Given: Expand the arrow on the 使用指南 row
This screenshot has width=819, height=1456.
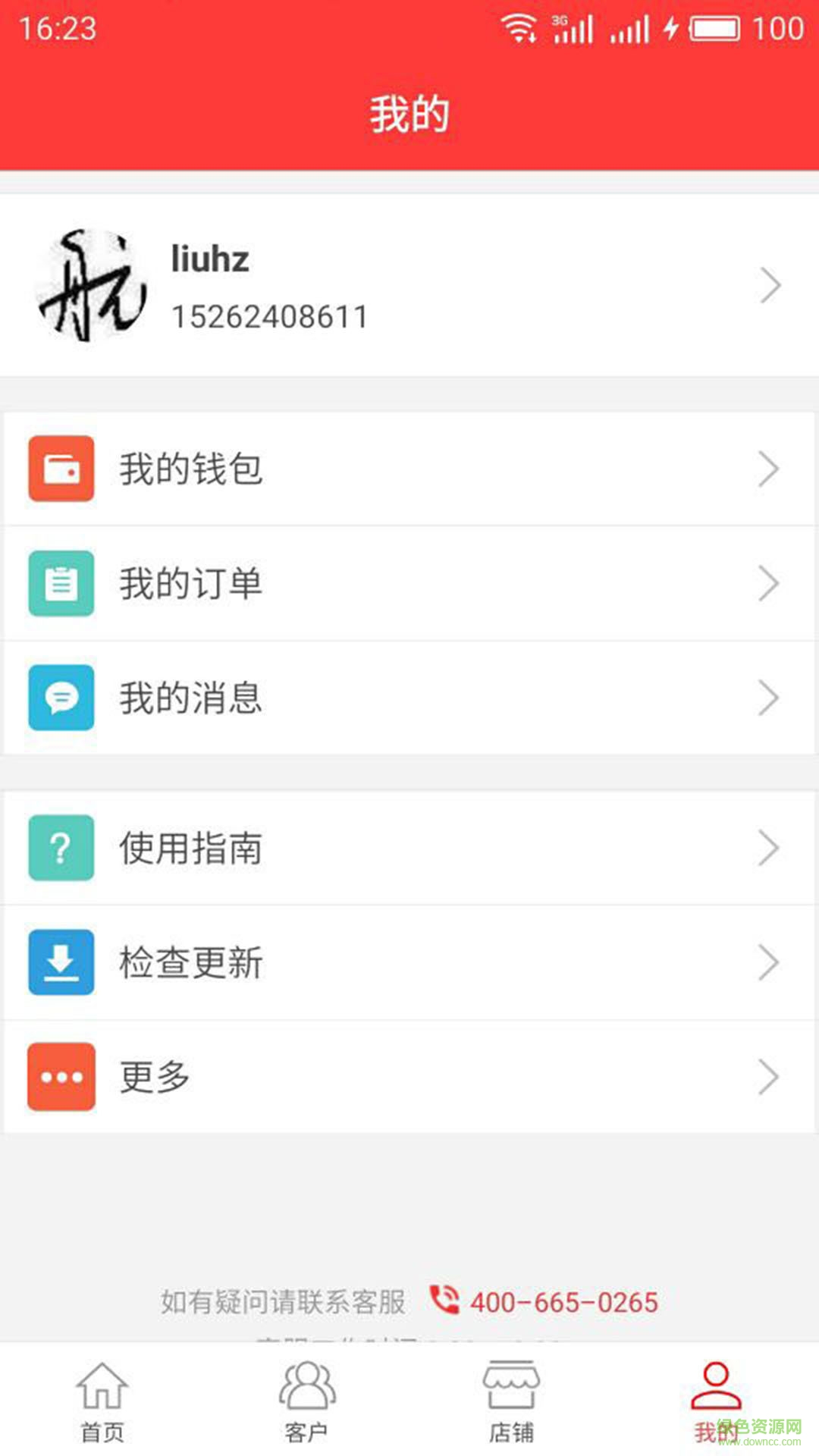Looking at the screenshot, I should tap(767, 848).
